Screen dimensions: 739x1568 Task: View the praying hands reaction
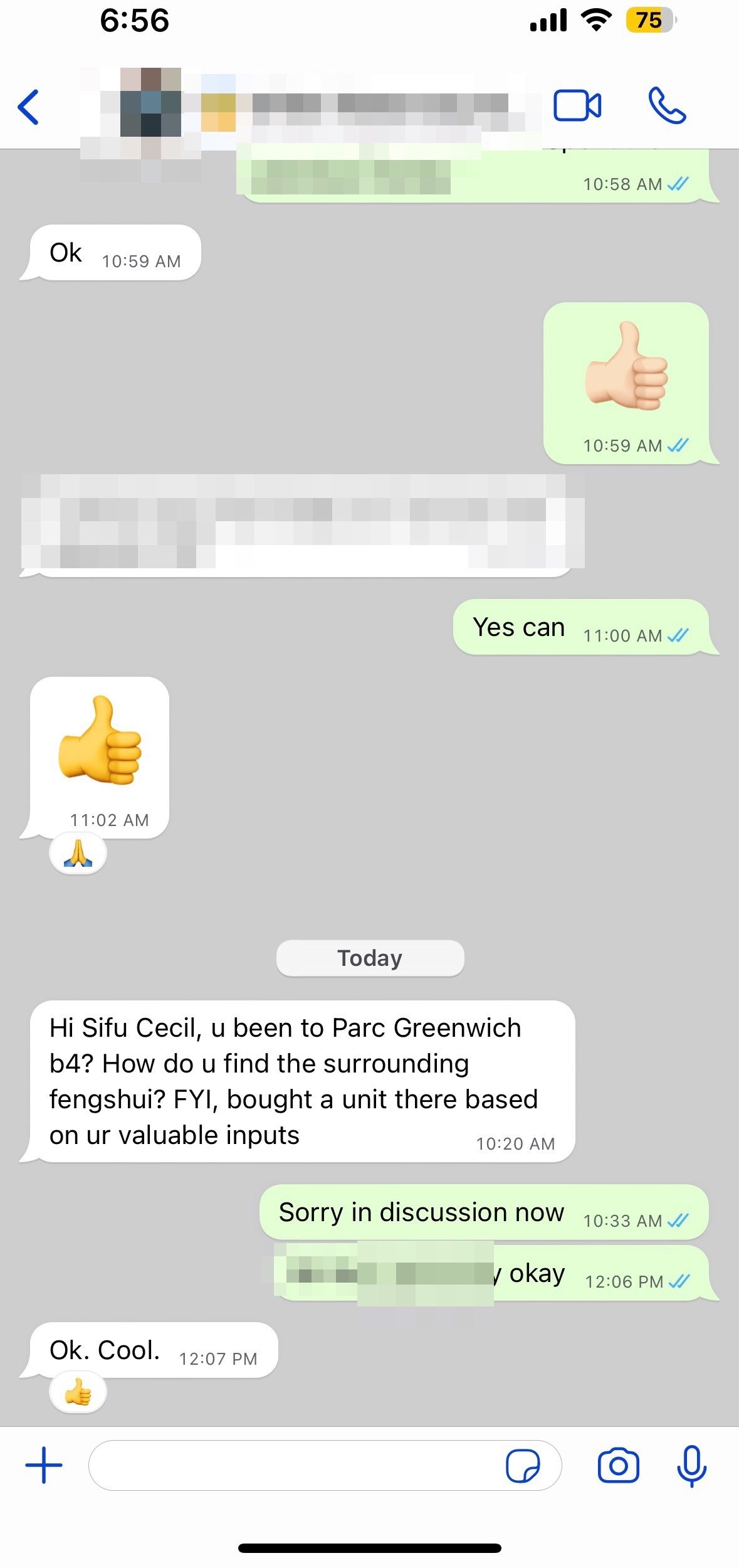[78, 854]
